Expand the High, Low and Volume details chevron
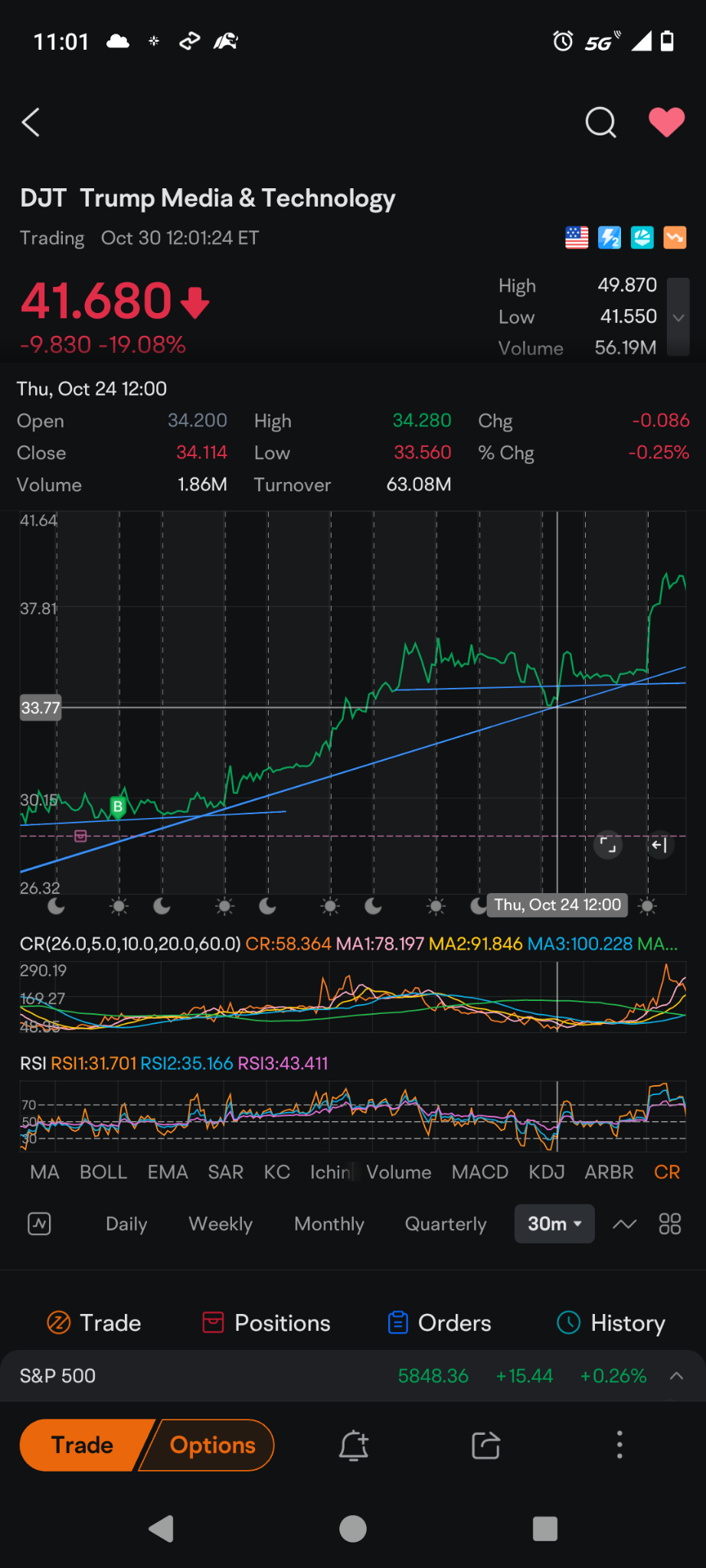Viewport: 706px width, 1568px height. coord(678,317)
